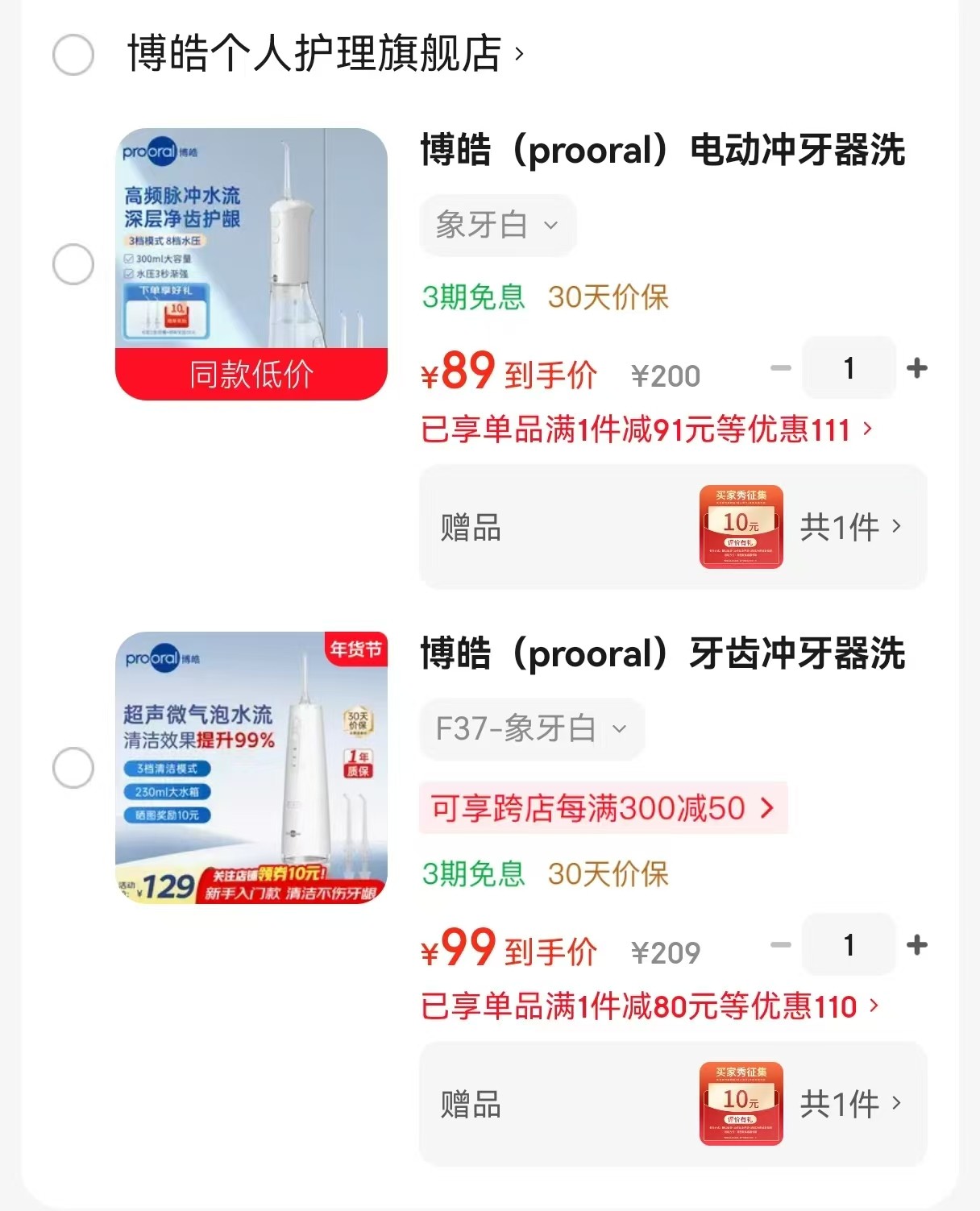Edit quantity field for the ¥89 item

pos(849,368)
